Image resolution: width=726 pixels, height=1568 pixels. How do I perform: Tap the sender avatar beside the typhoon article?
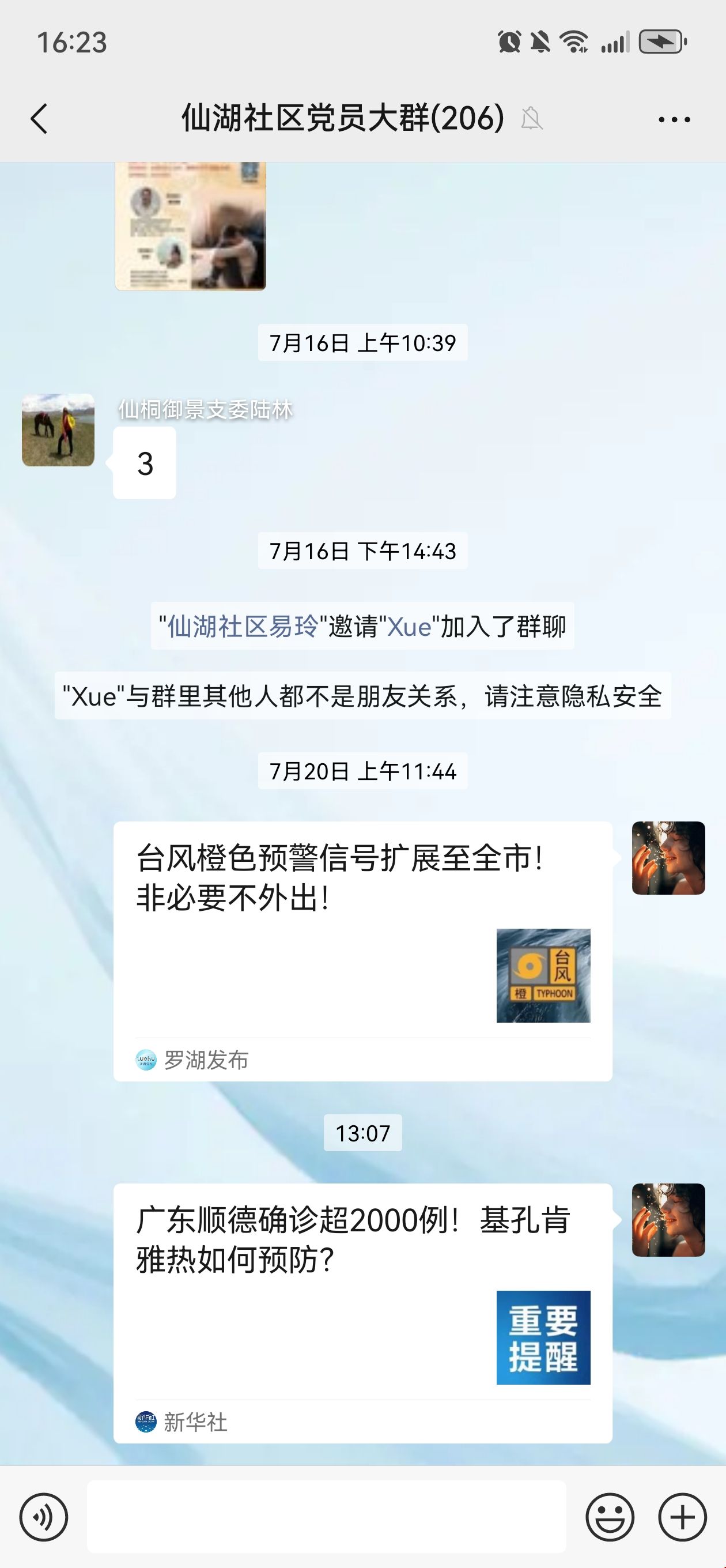pyautogui.click(x=668, y=858)
